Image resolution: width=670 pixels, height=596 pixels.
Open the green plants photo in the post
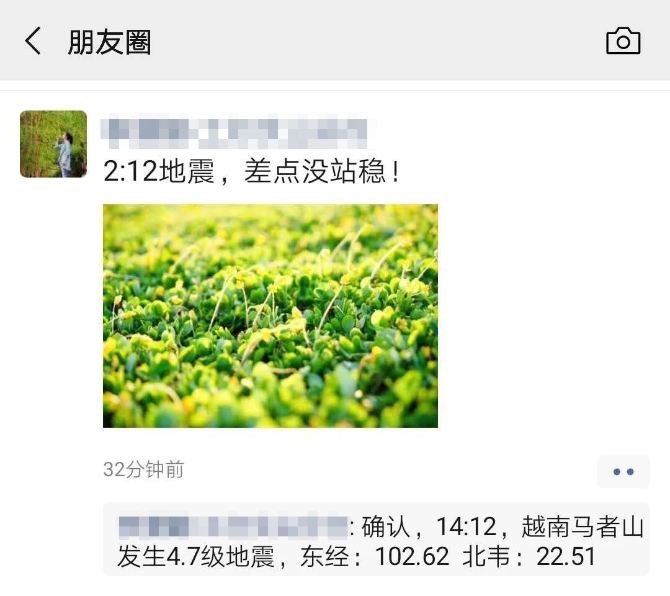pyautogui.click(x=270, y=316)
